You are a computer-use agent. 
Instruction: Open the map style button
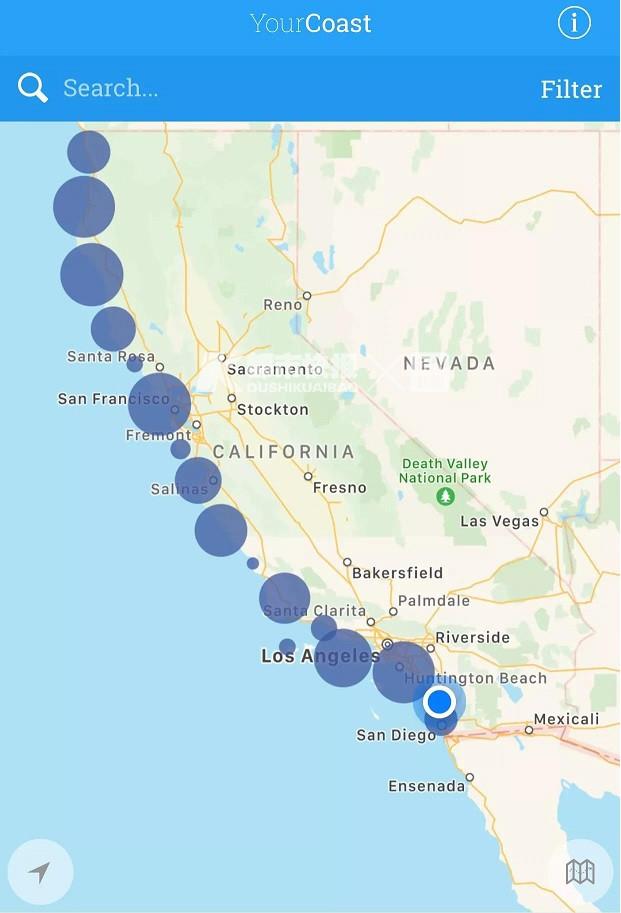[x=580, y=872]
